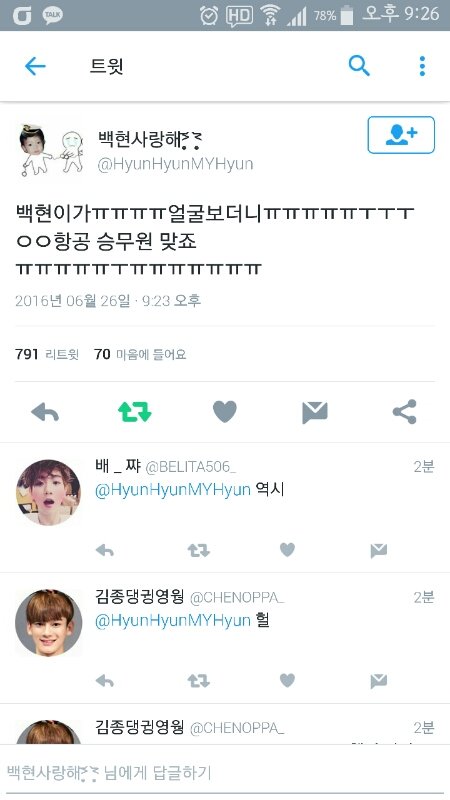The width and height of the screenshot is (450, 800).
Task: Reply to @CHENOPPA_'s 헐 tweet
Action: coord(105,681)
